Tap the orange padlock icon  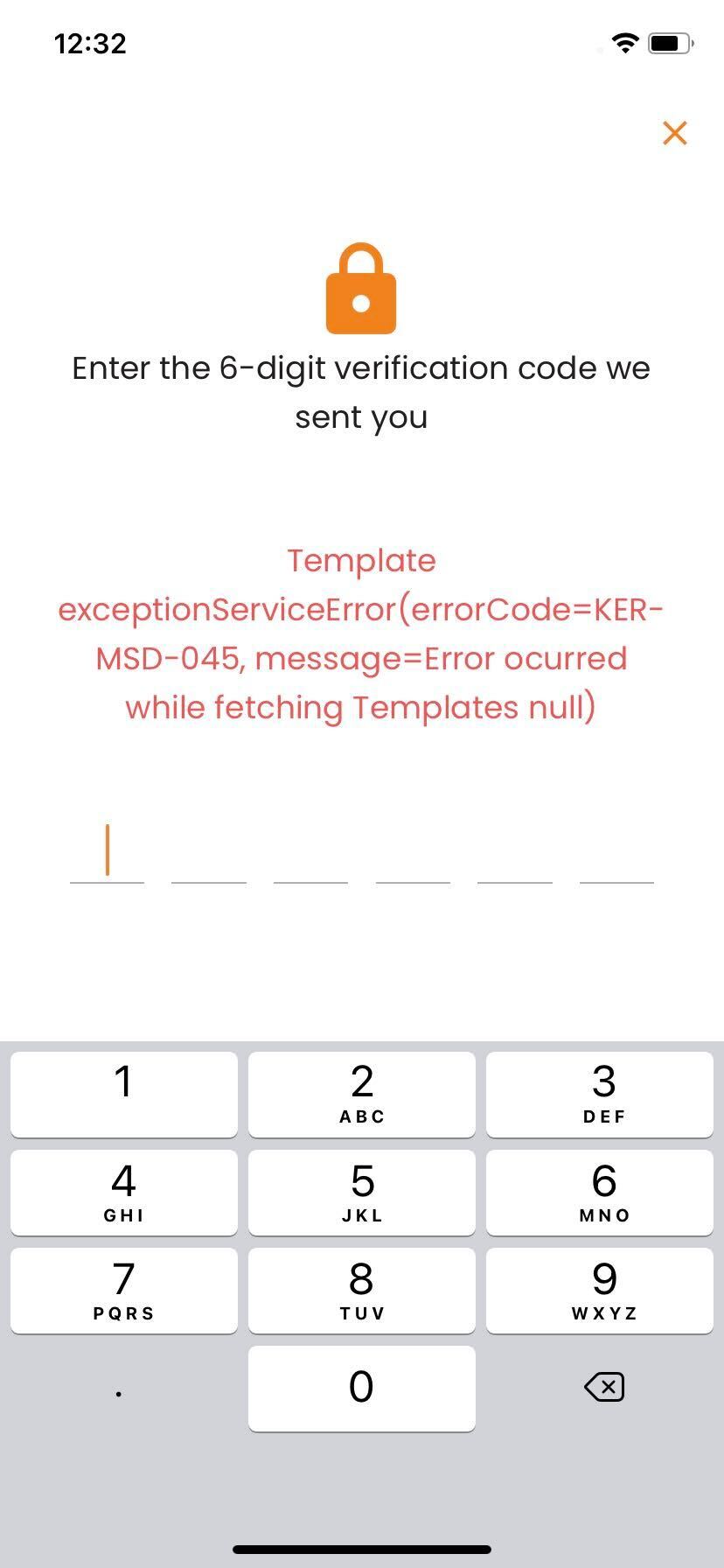point(362,289)
